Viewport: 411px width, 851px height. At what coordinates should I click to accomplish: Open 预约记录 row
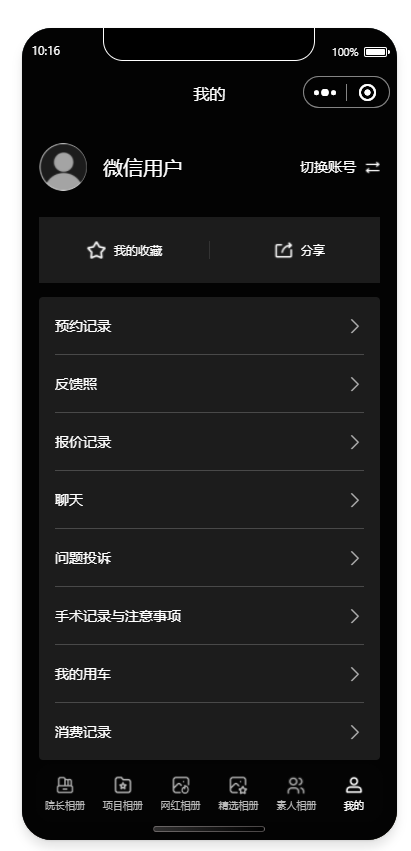pyautogui.click(x=209, y=326)
